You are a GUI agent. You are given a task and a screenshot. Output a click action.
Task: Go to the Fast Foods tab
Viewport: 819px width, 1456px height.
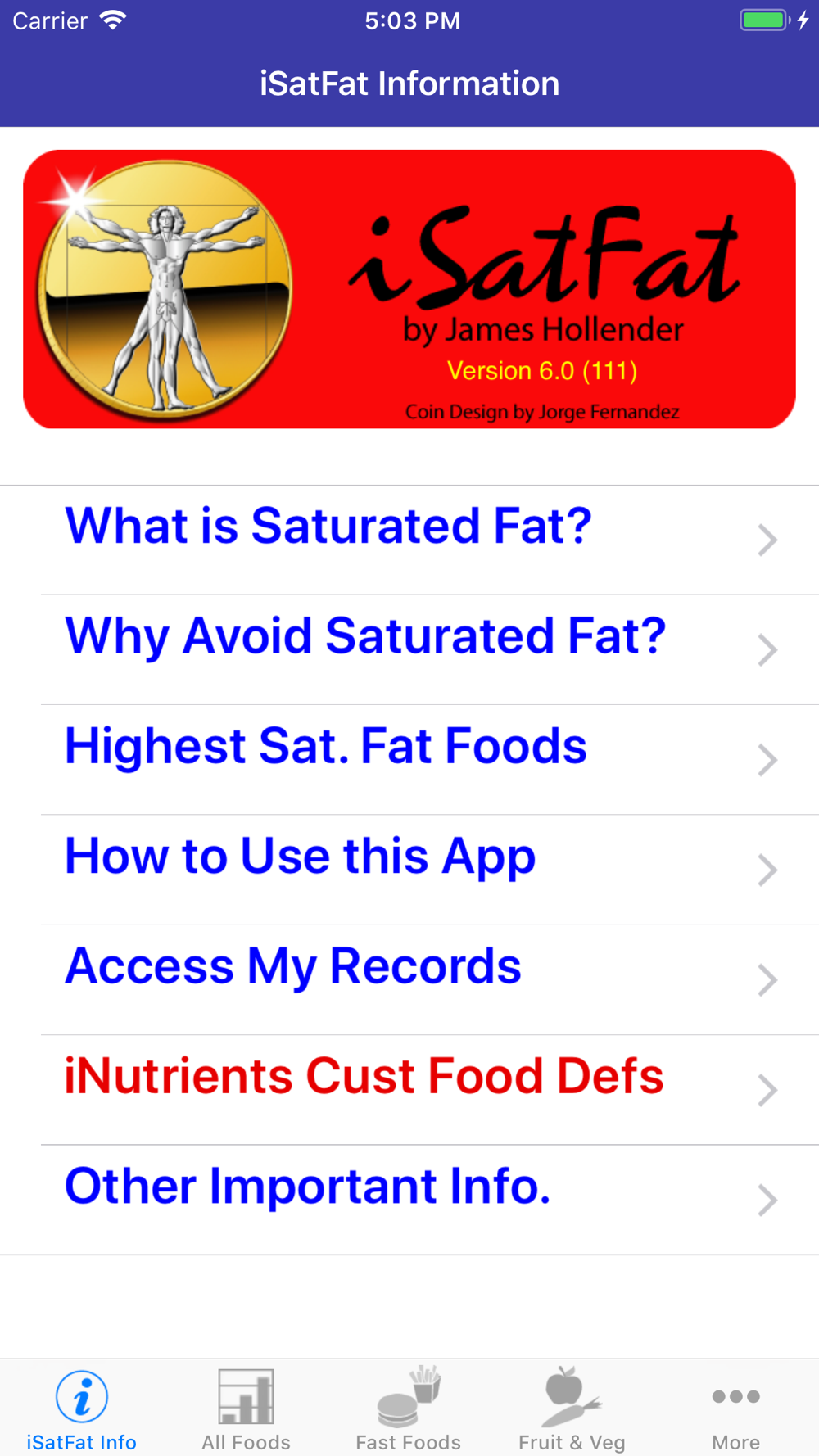pyautogui.click(x=409, y=1409)
